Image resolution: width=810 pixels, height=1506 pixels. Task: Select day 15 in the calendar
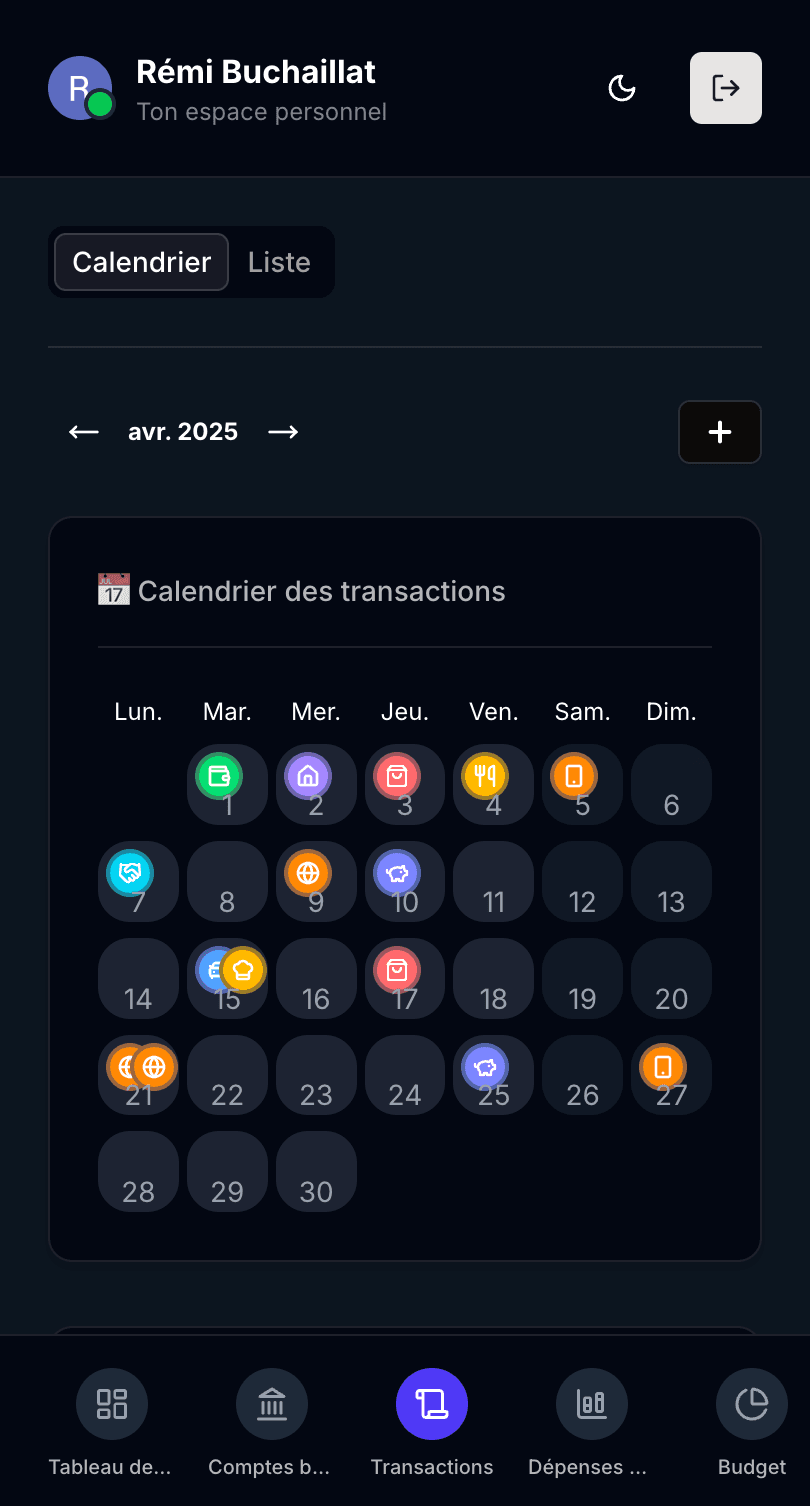227,979
